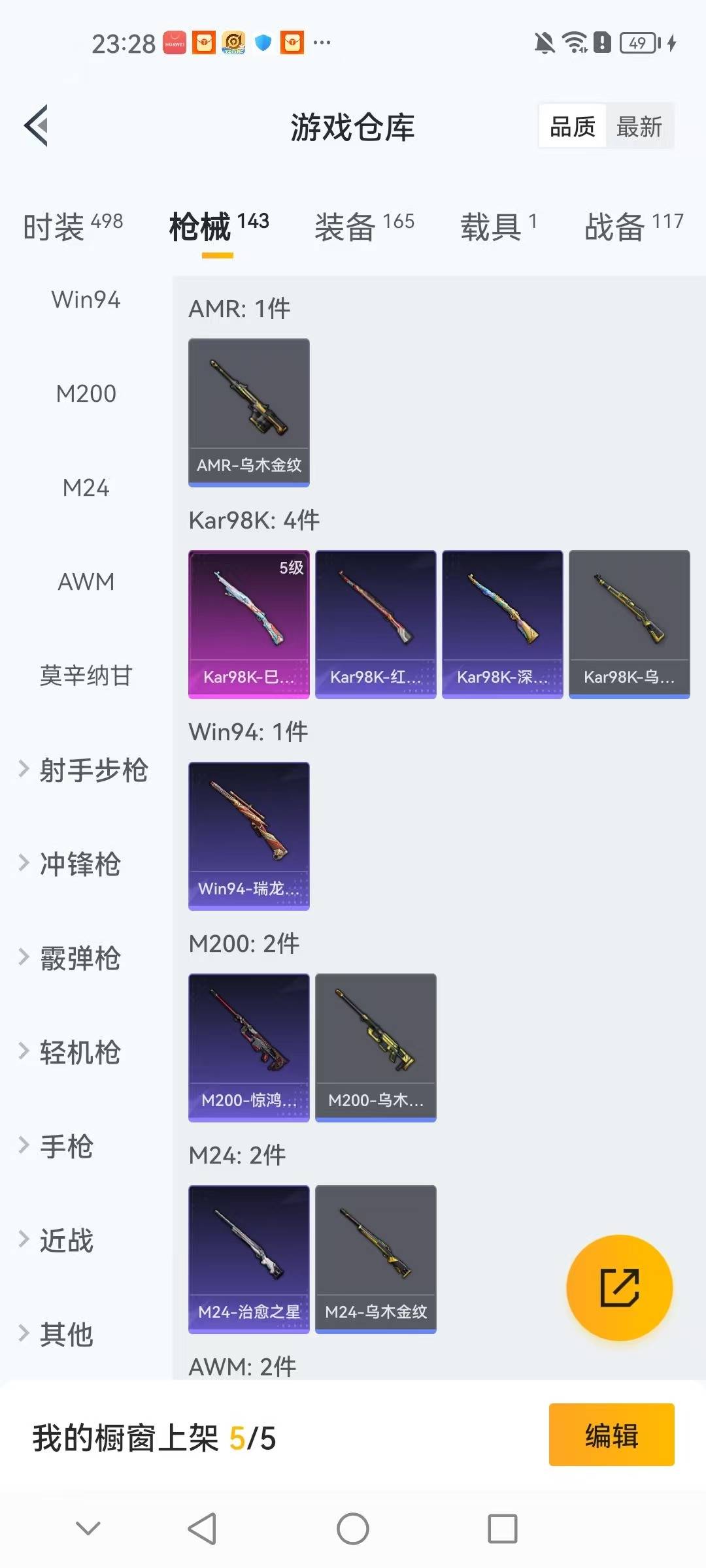The image size is (706, 1568).
Task: Switch to the 战备 tab
Action: coord(633,227)
